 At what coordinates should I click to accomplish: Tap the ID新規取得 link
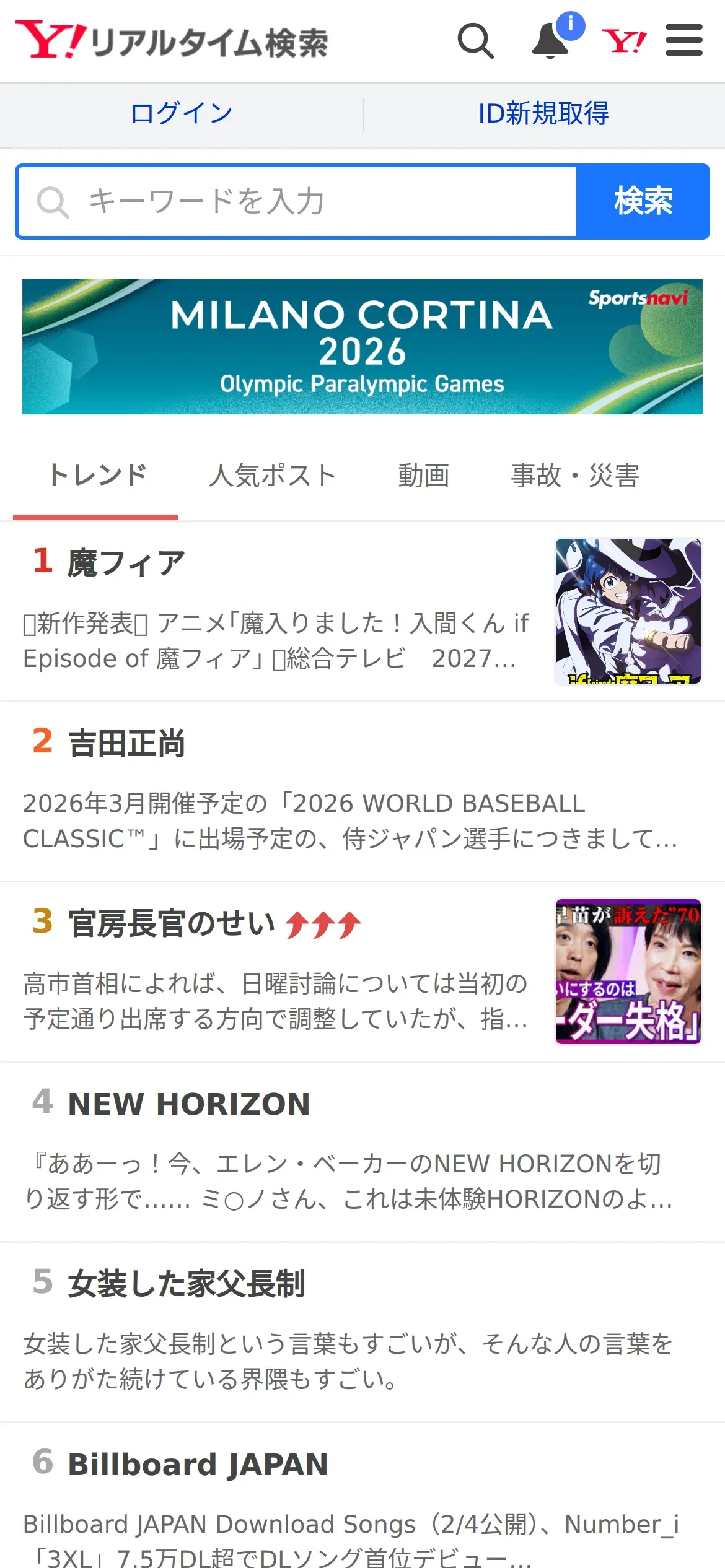(543, 114)
